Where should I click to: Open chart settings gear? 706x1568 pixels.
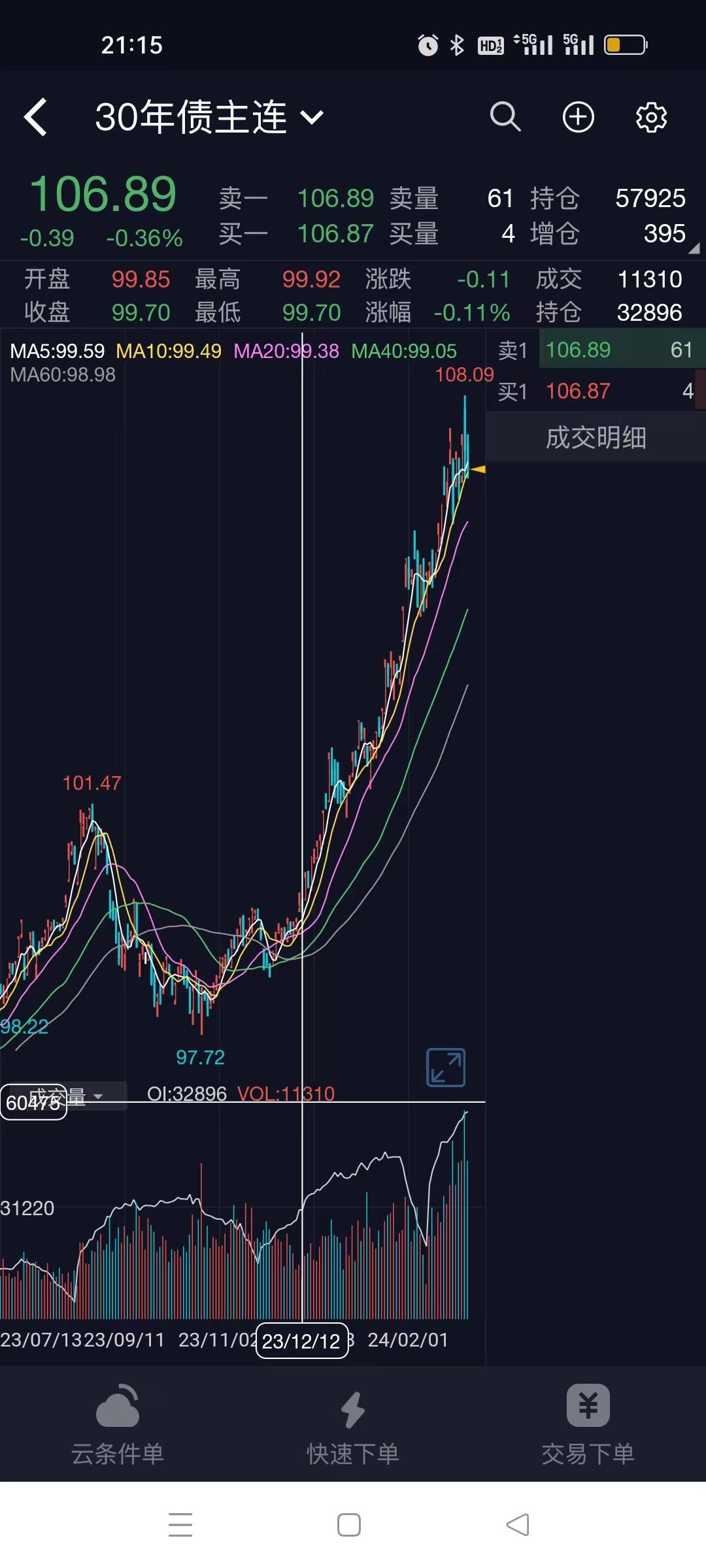click(652, 117)
